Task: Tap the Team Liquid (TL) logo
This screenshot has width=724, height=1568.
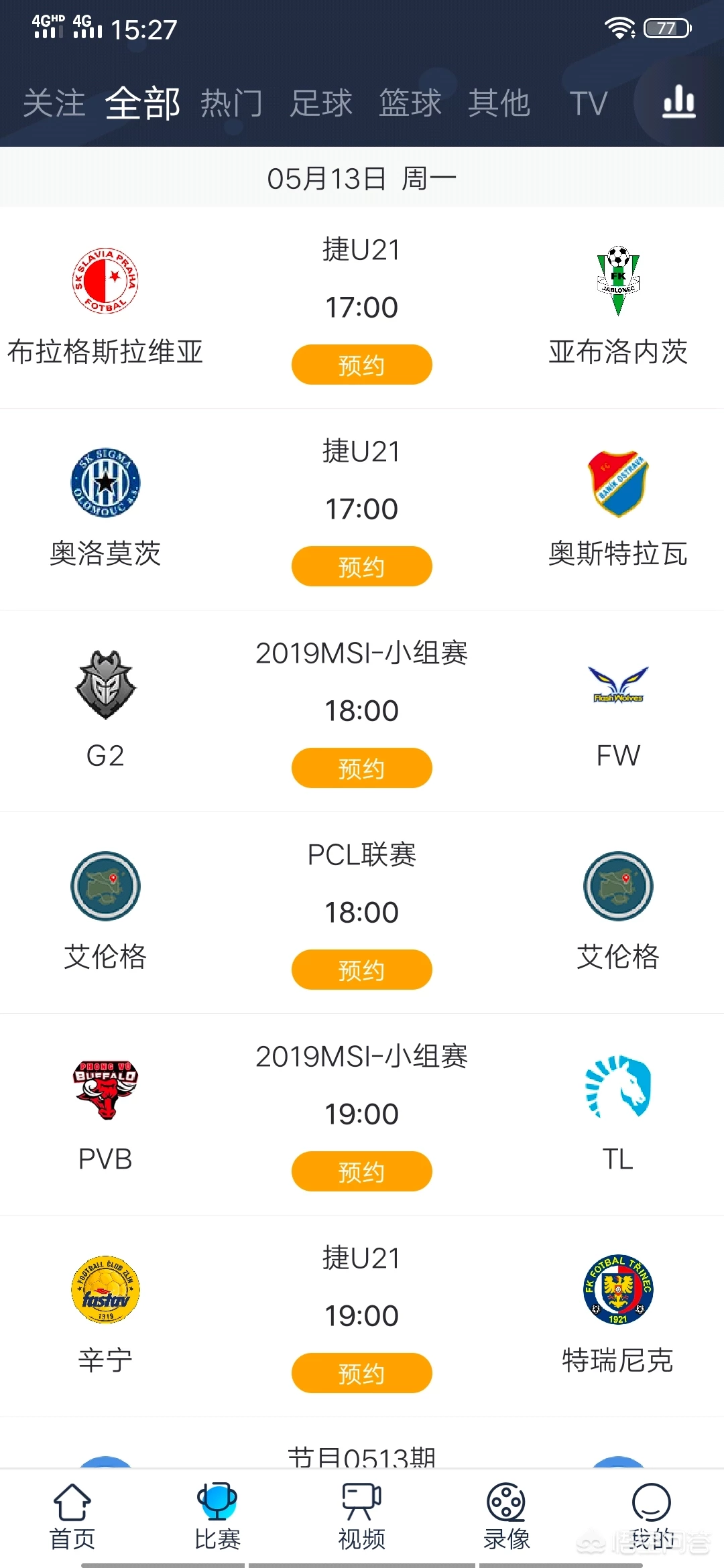Action: 618,1087
